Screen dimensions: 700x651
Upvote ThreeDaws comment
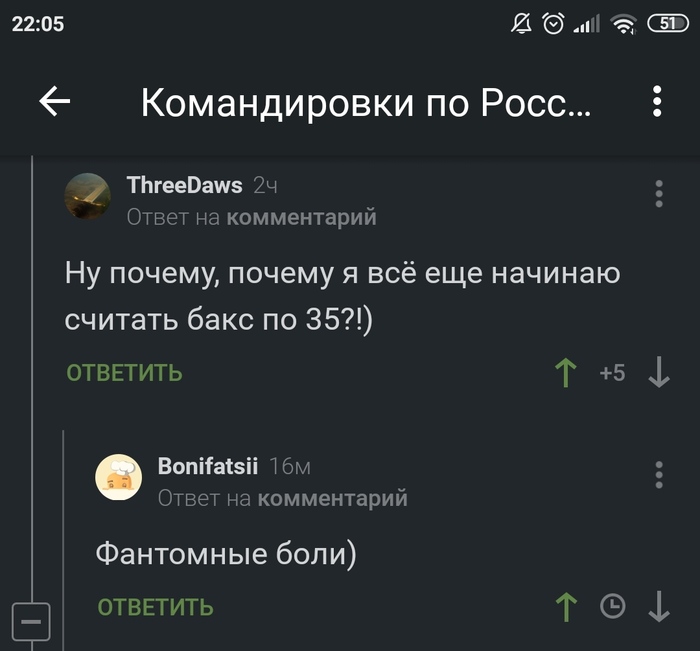coord(566,373)
